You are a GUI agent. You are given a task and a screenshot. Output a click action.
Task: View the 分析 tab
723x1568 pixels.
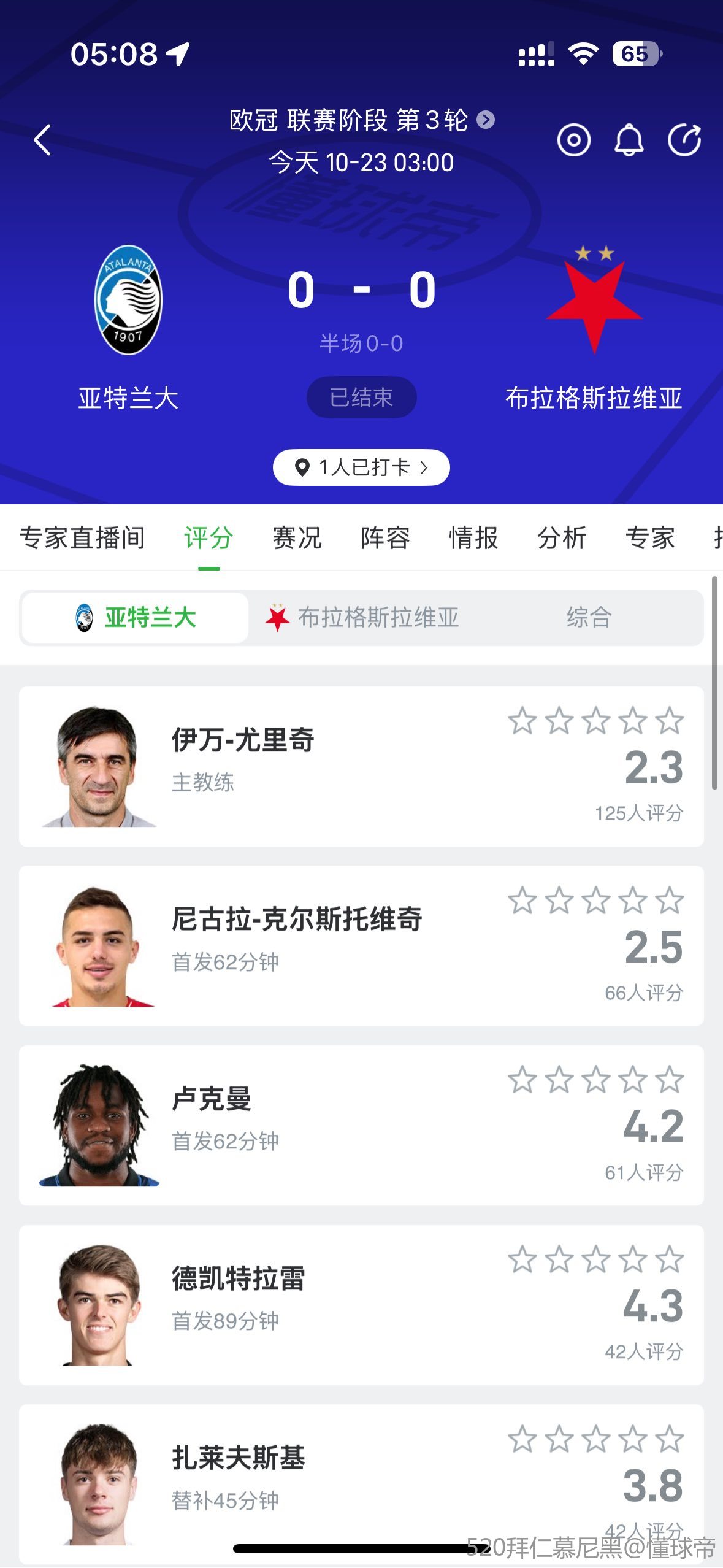click(562, 538)
